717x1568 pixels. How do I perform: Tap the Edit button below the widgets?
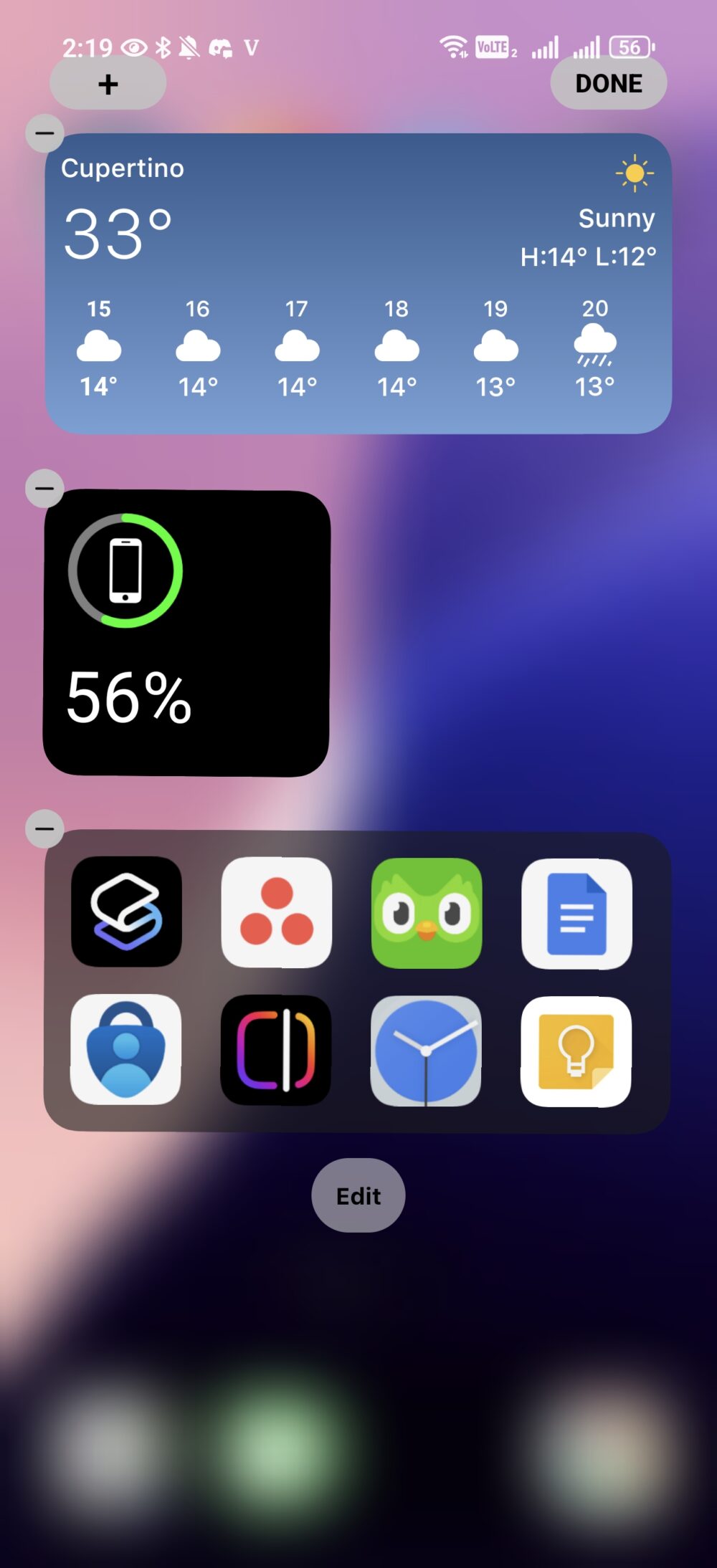click(358, 1195)
